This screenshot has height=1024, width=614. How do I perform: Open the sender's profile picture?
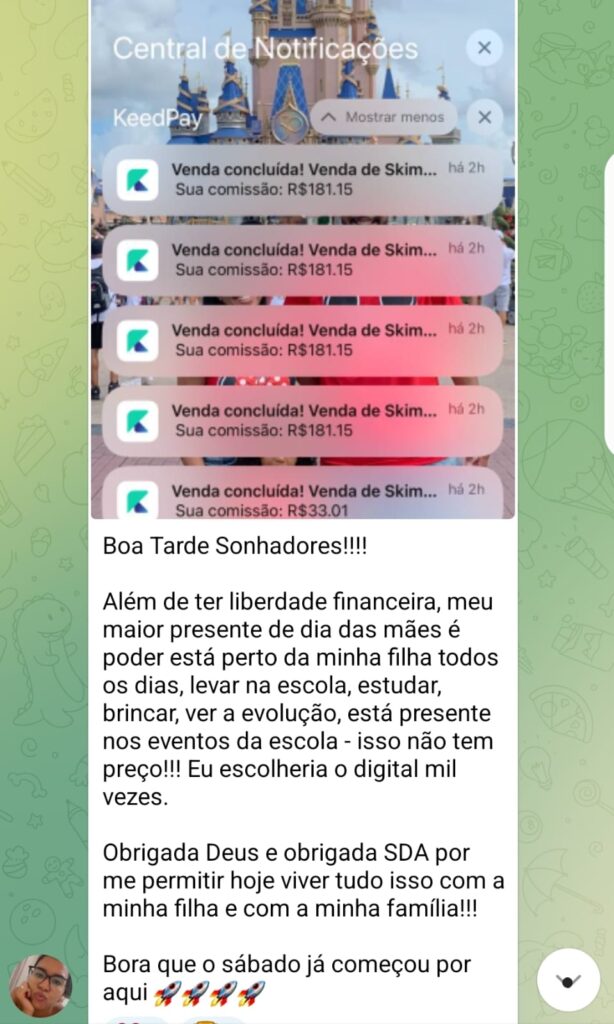41,984
